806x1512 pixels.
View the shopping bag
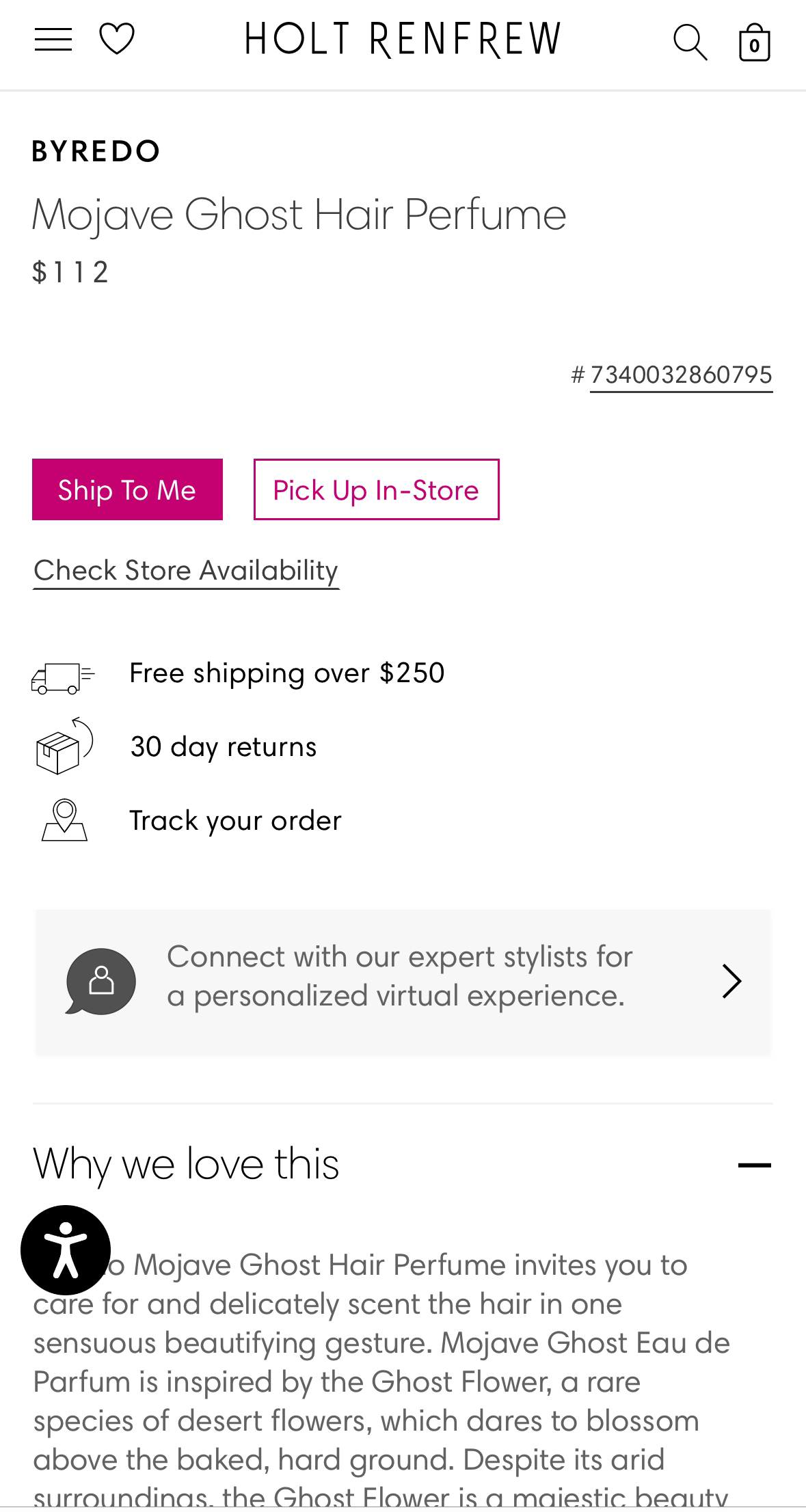754,42
